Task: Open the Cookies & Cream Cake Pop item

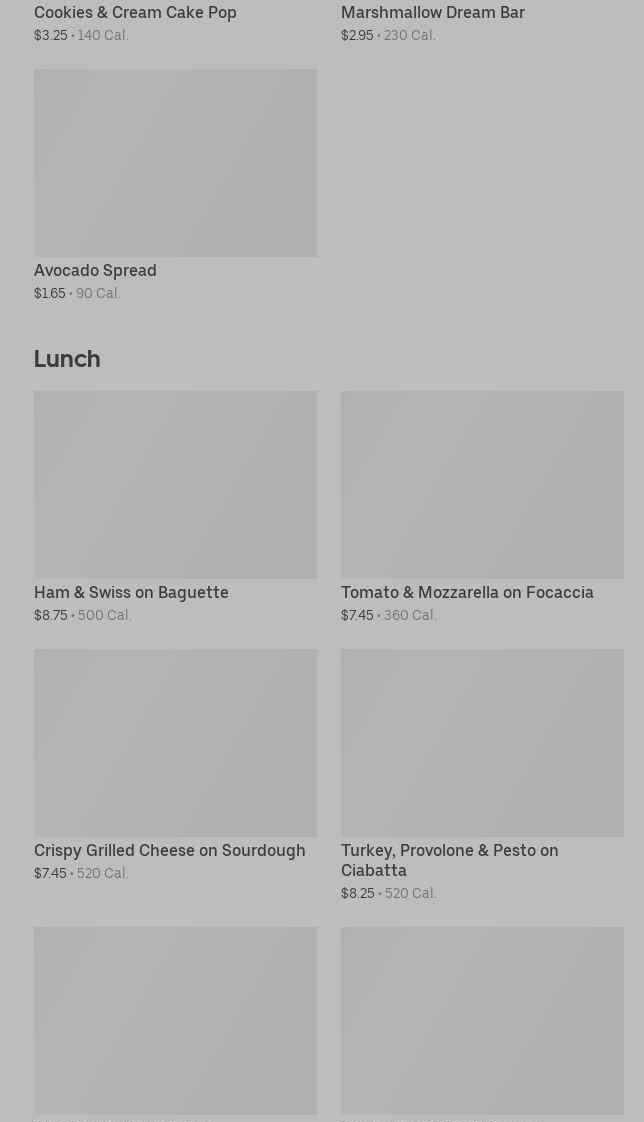Action: tap(135, 13)
